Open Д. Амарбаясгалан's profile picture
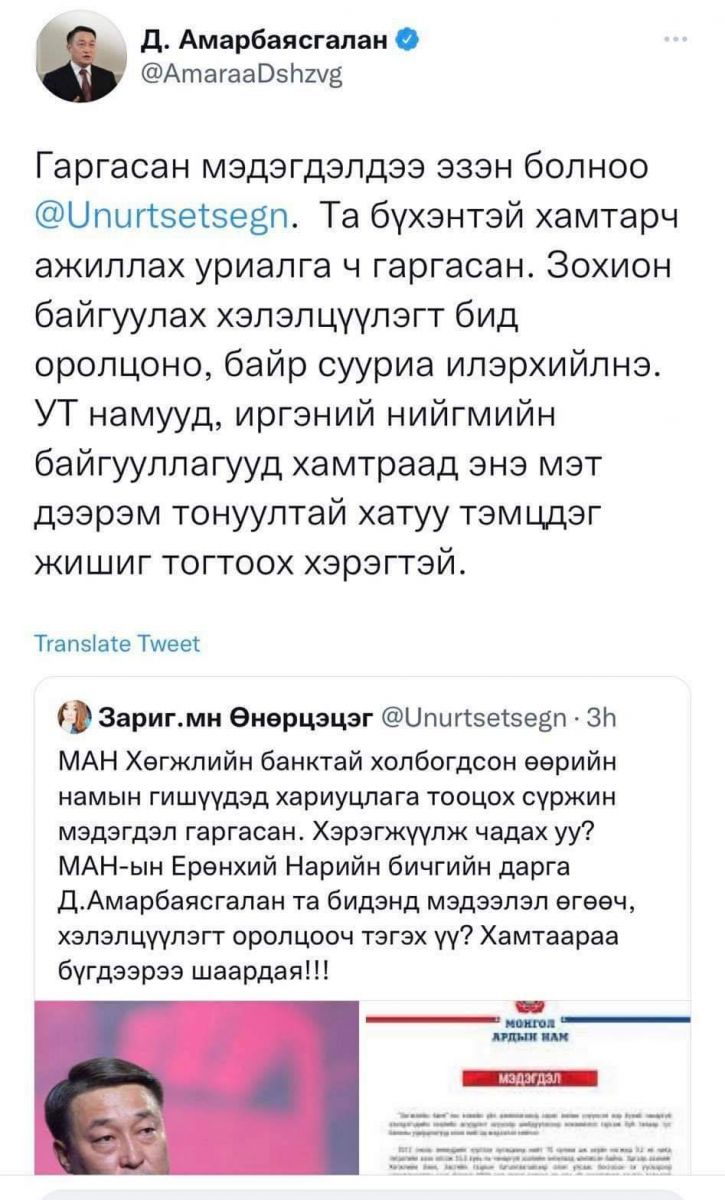725x1200 pixels. click(78, 61)
